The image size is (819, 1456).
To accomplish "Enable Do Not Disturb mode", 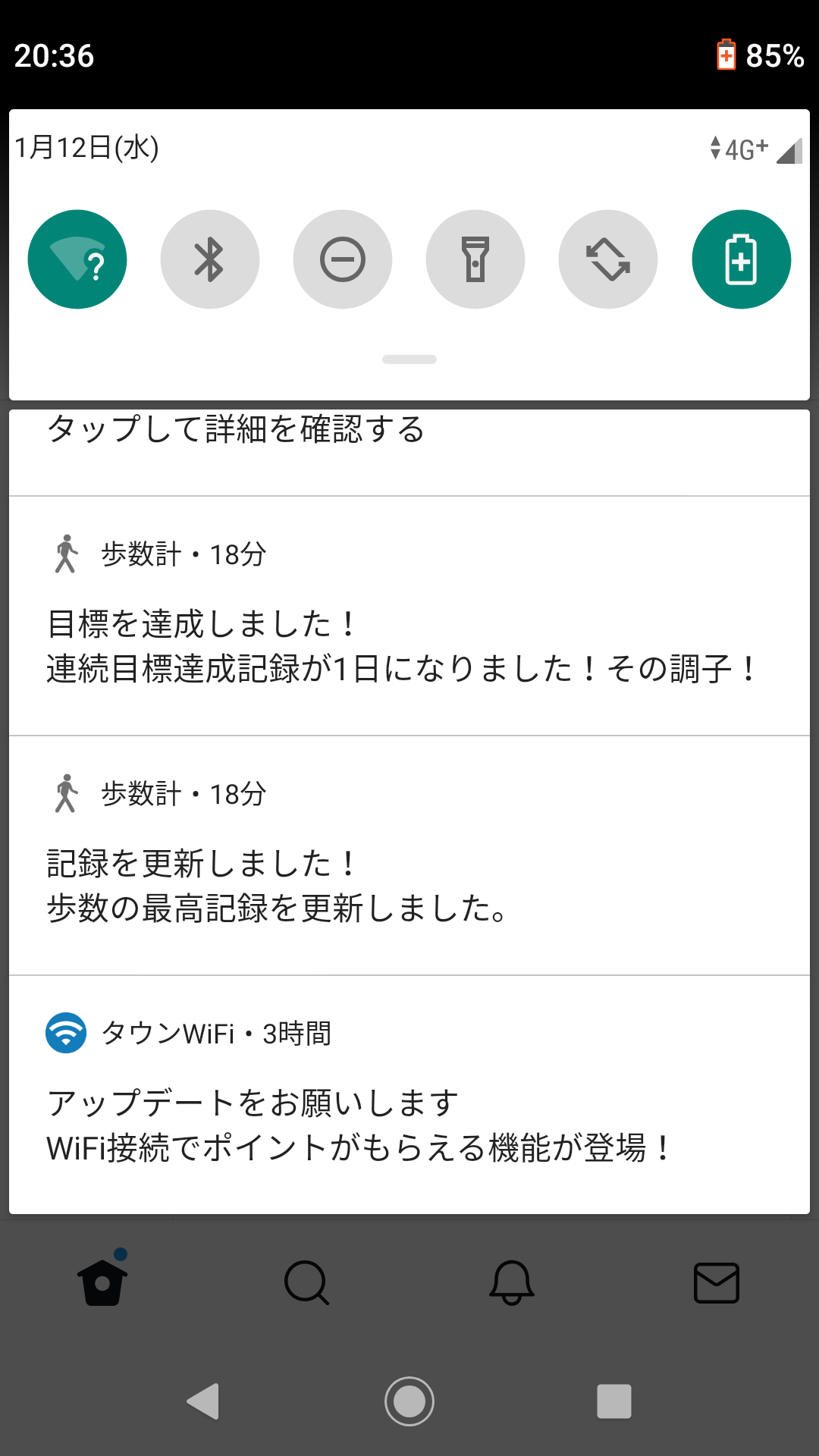I will (343, 259).
